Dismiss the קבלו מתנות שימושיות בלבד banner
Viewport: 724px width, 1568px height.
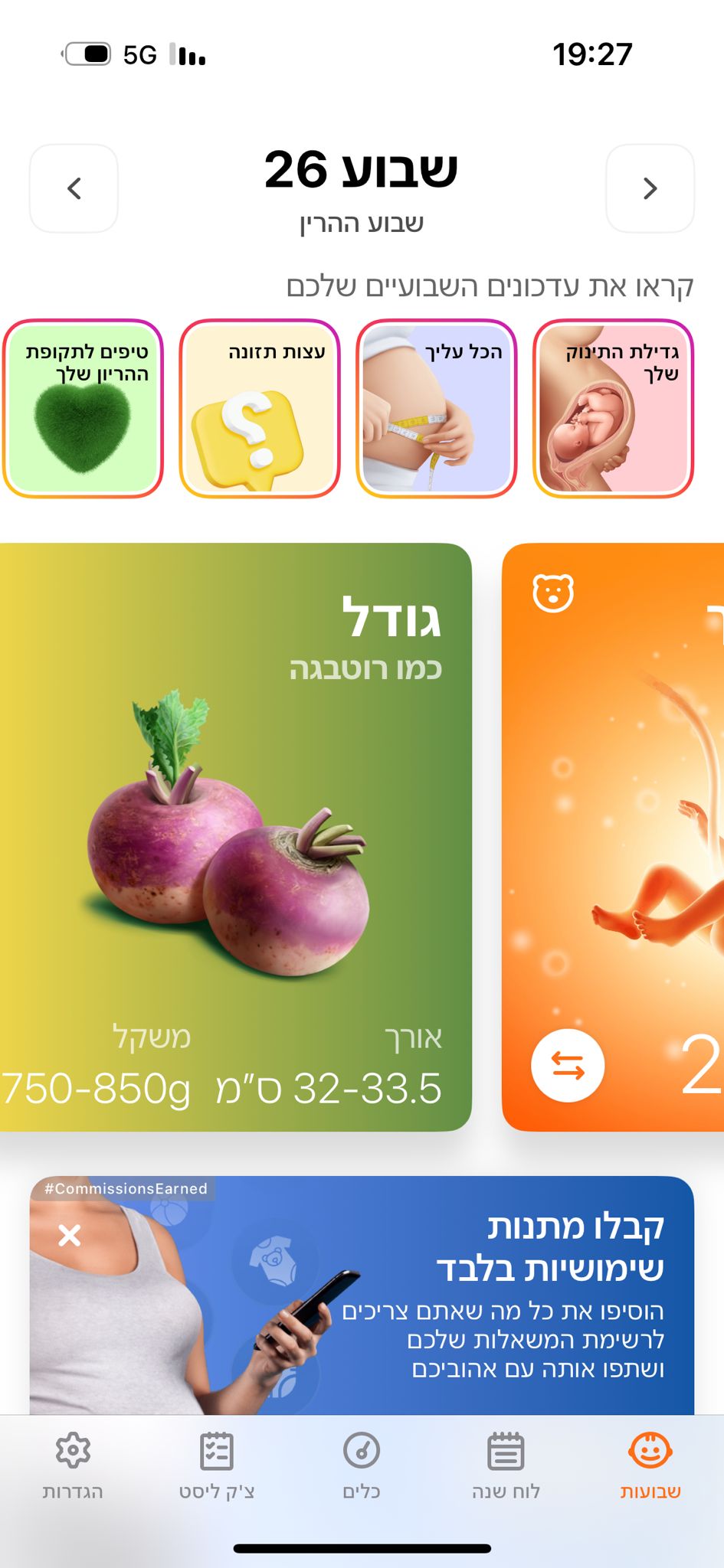70,1235
